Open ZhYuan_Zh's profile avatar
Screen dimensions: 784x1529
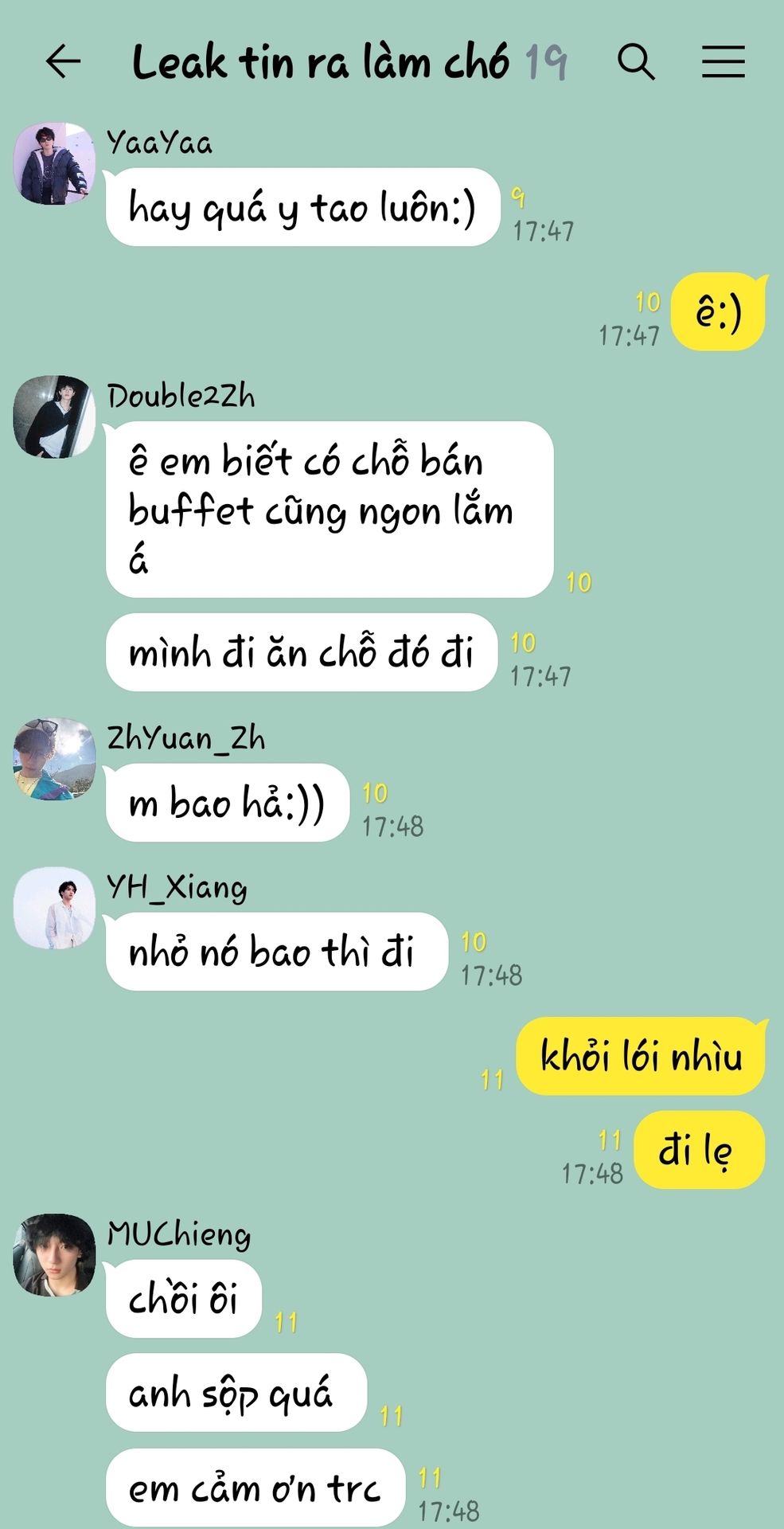click(54, 759)
